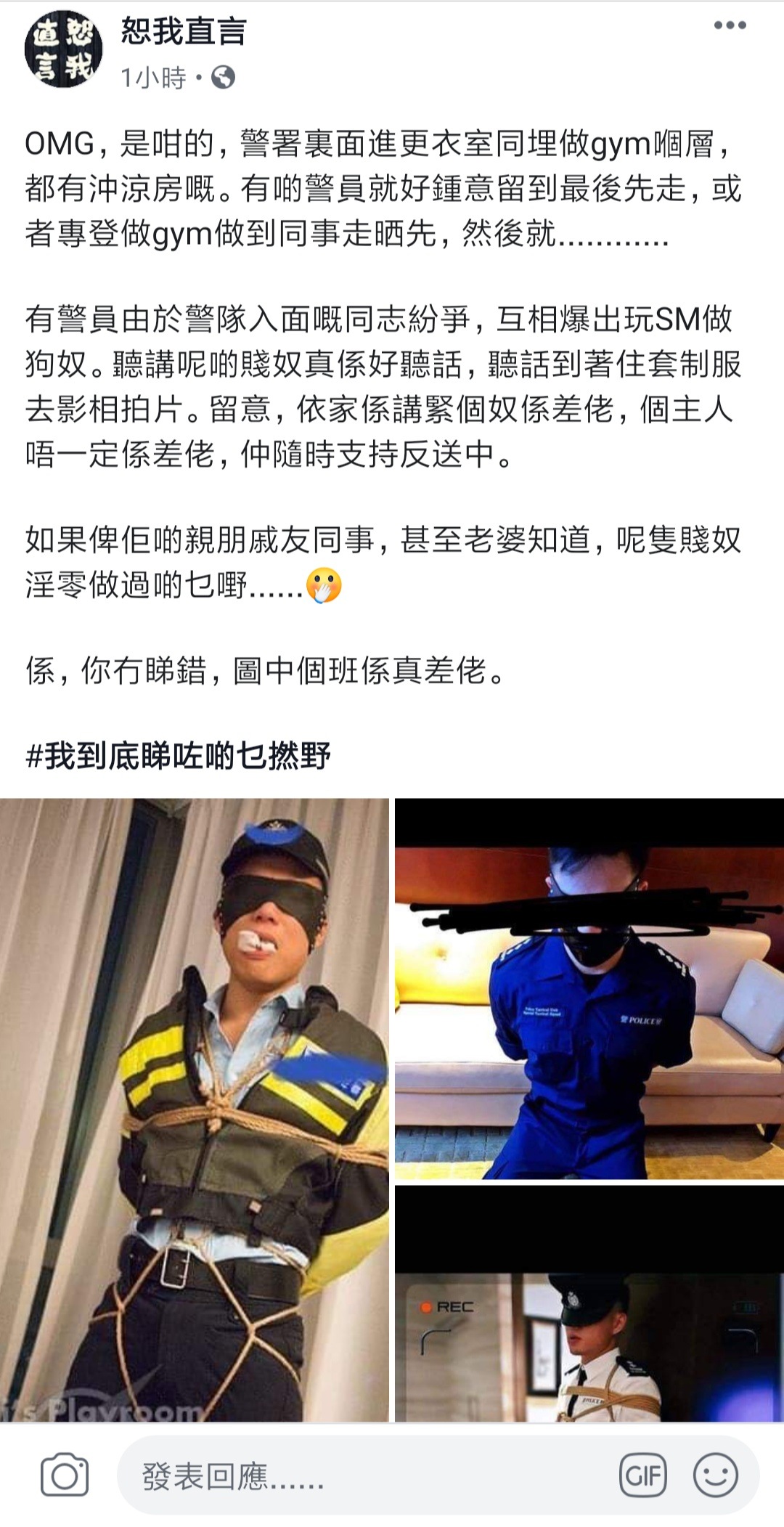Image resolution: width=784 pixels, height=1527 pixels.
Task: Open the 恕我直言 page name link
Action: coord(184,31)
